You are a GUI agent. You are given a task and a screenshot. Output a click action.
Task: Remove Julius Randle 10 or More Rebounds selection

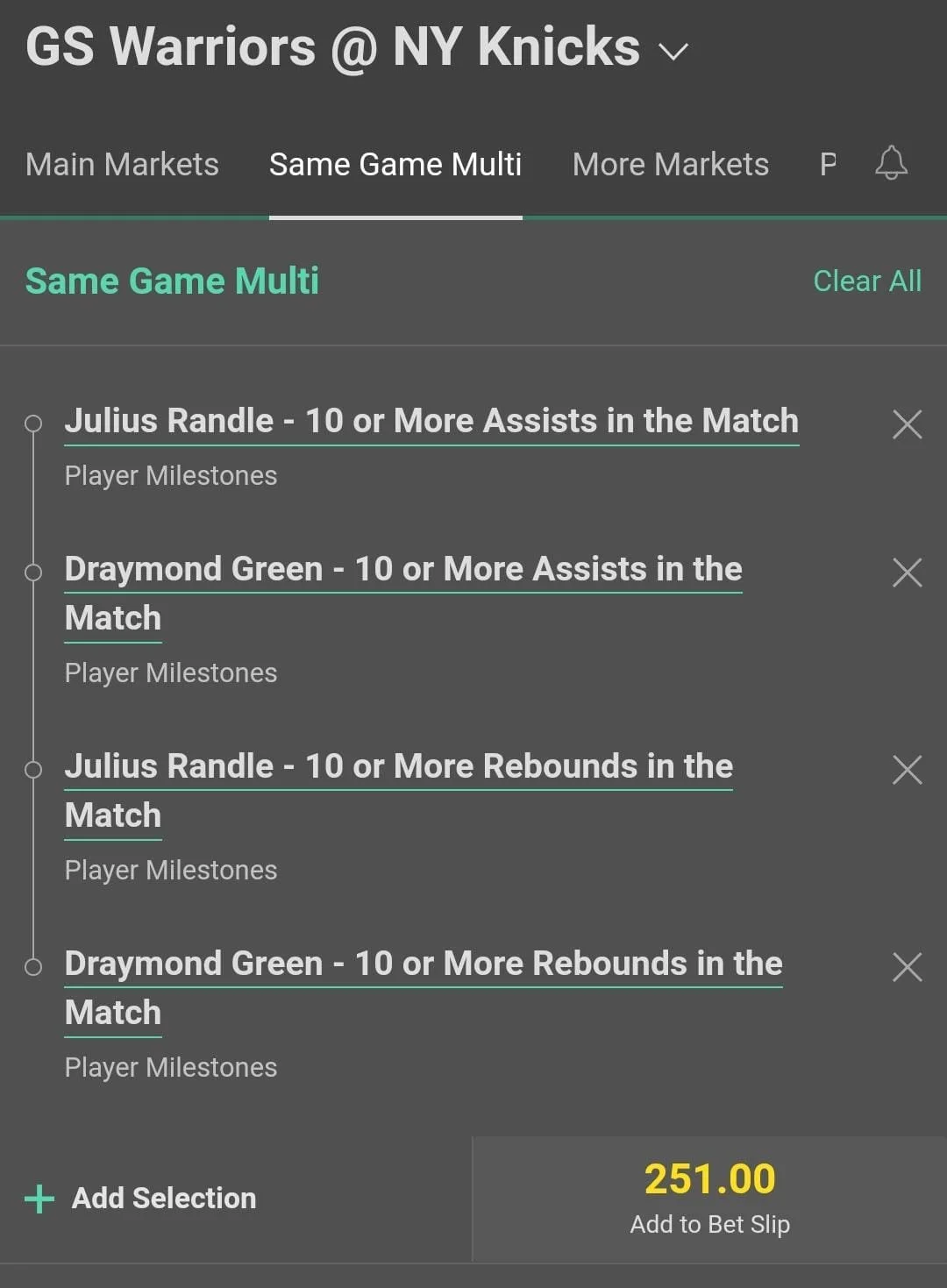coord(907,770)
